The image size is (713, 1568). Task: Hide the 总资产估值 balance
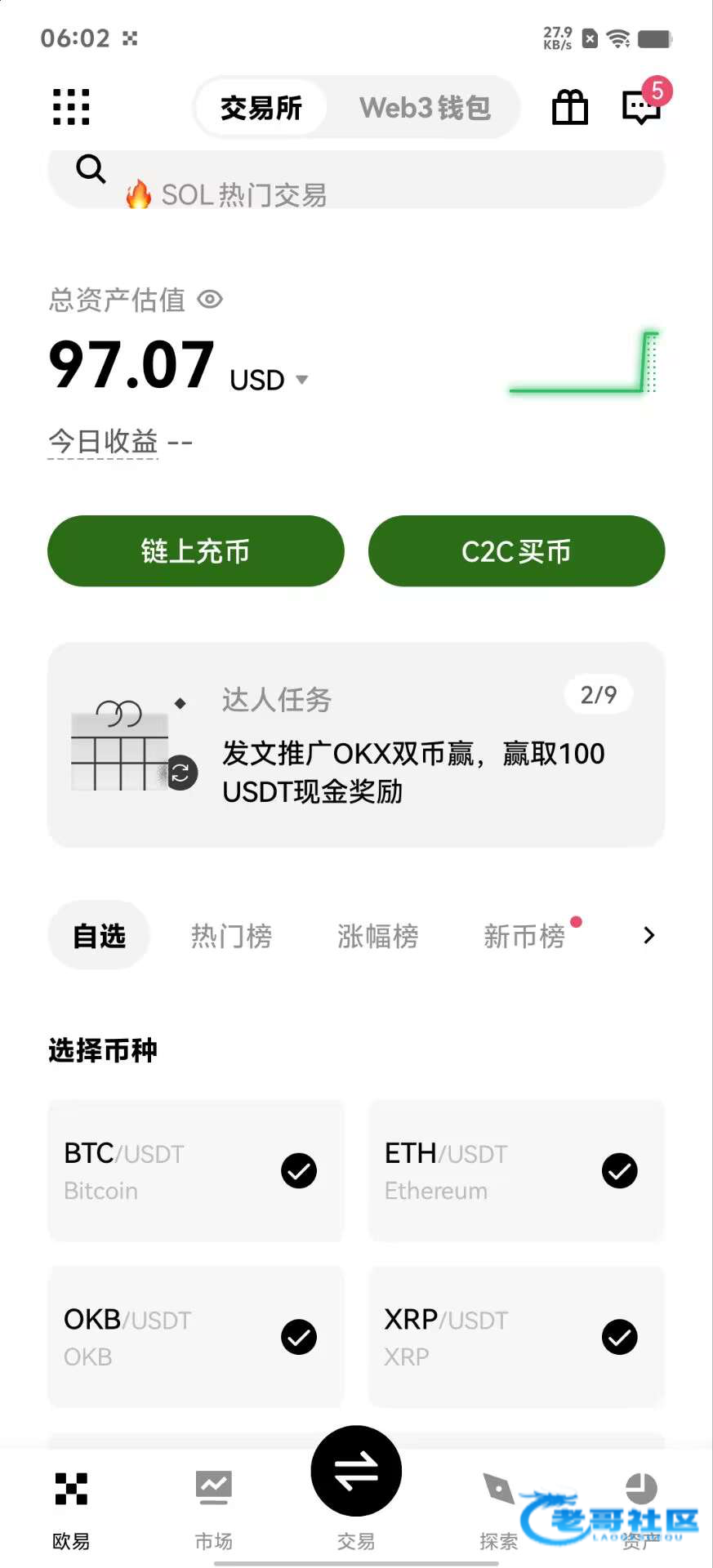[x=211, y=300]
